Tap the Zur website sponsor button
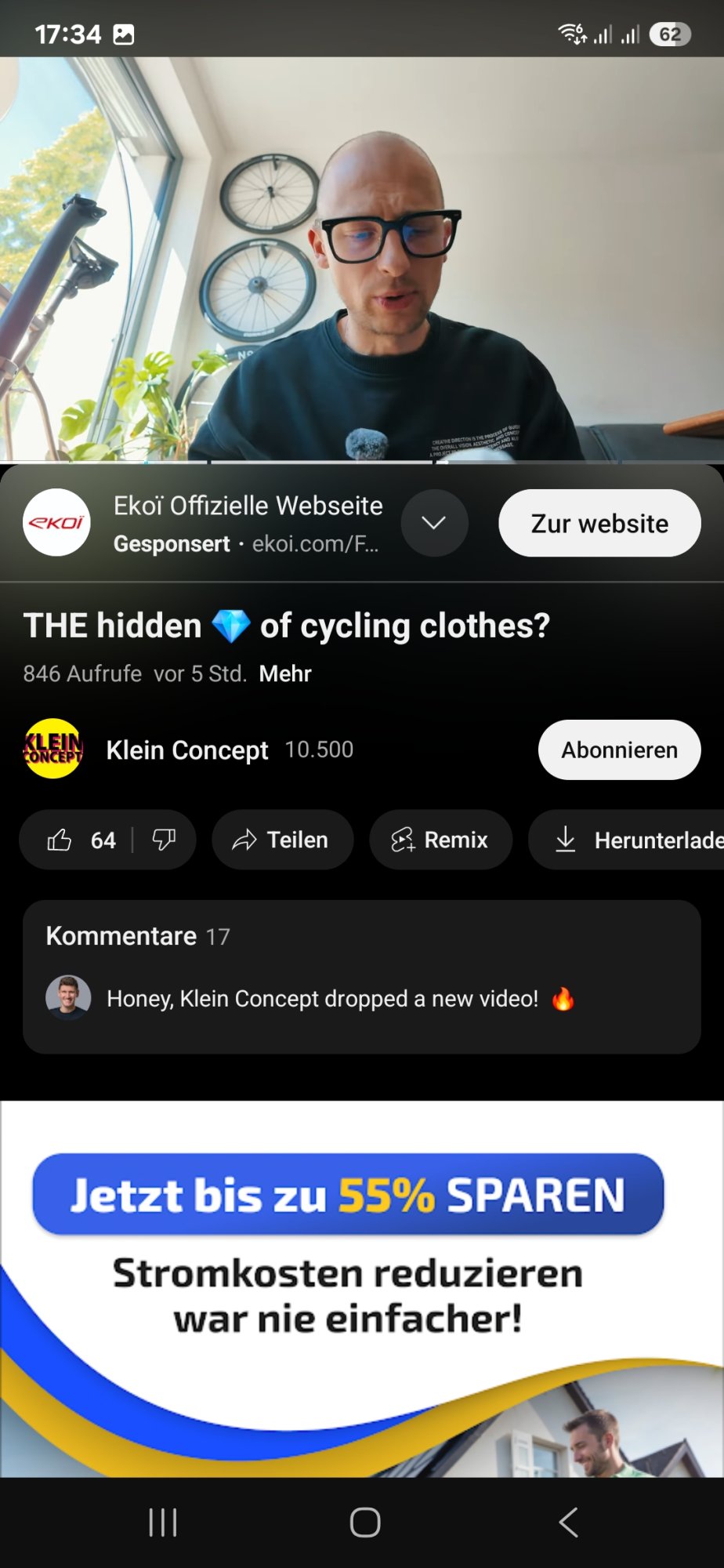The height and width of the screenshot is (1568, 724). [599, 523]
